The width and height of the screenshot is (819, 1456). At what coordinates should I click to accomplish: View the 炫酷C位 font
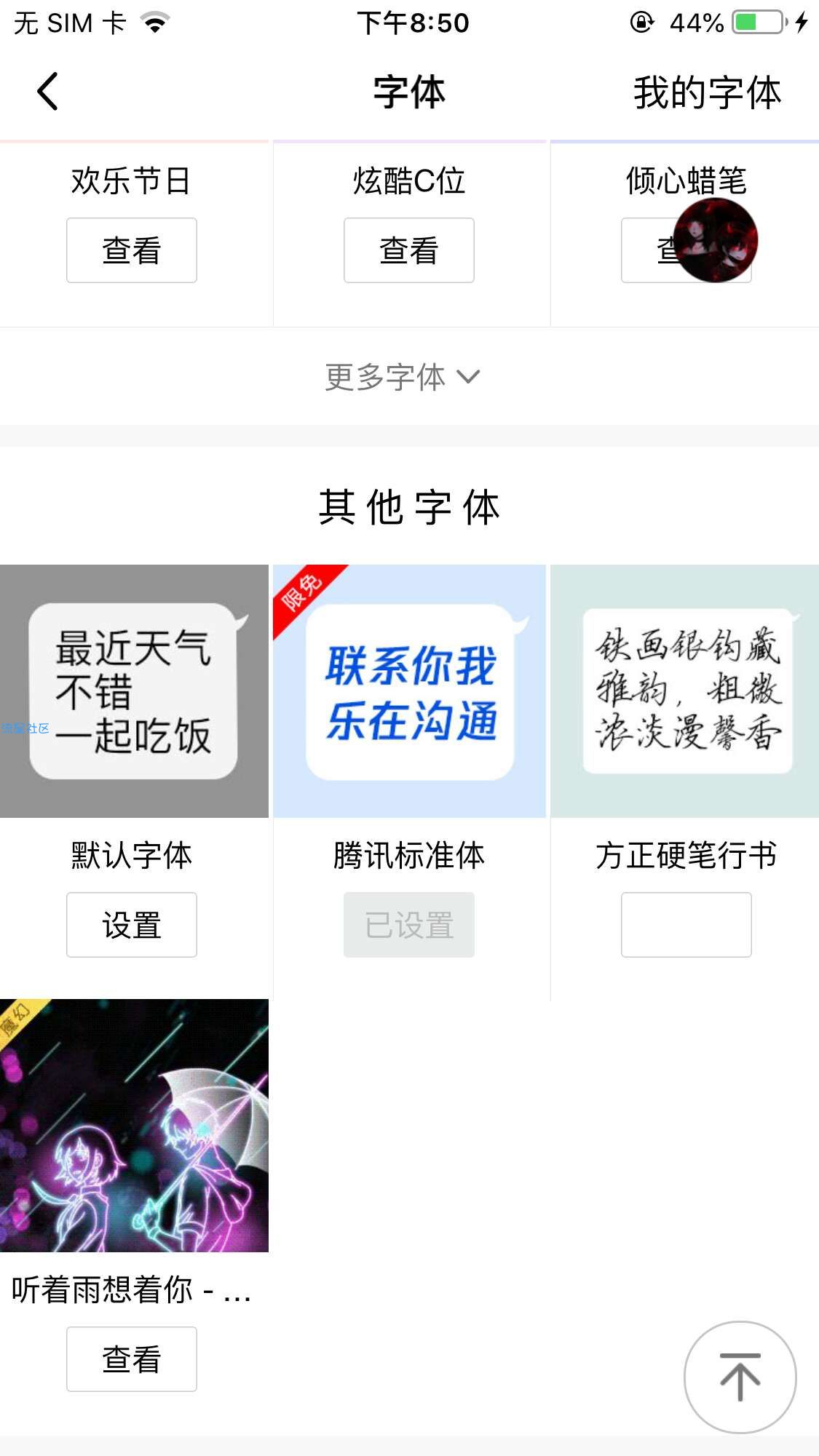pos(408,250)
